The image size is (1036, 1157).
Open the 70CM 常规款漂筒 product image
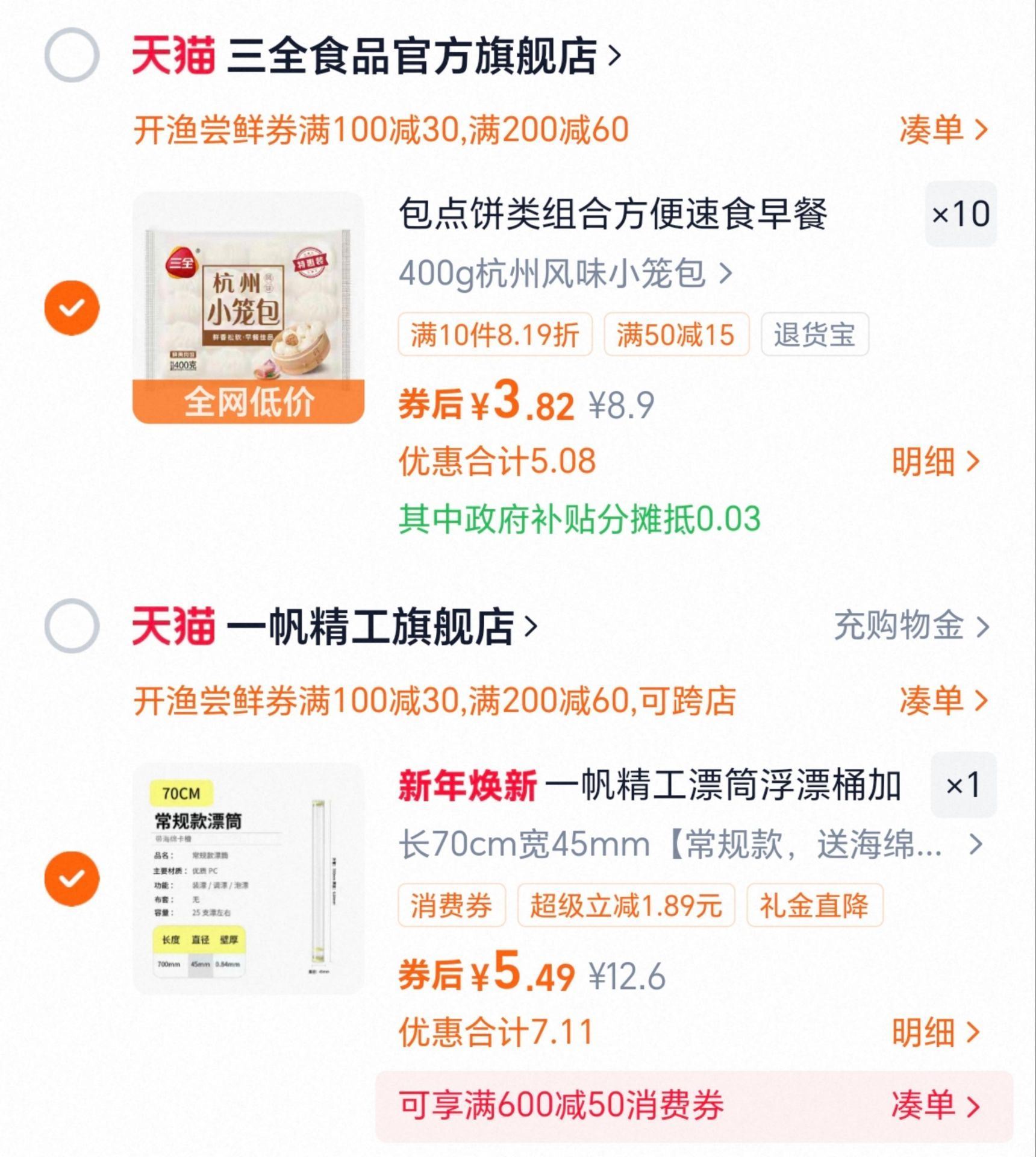click(248, 879)
